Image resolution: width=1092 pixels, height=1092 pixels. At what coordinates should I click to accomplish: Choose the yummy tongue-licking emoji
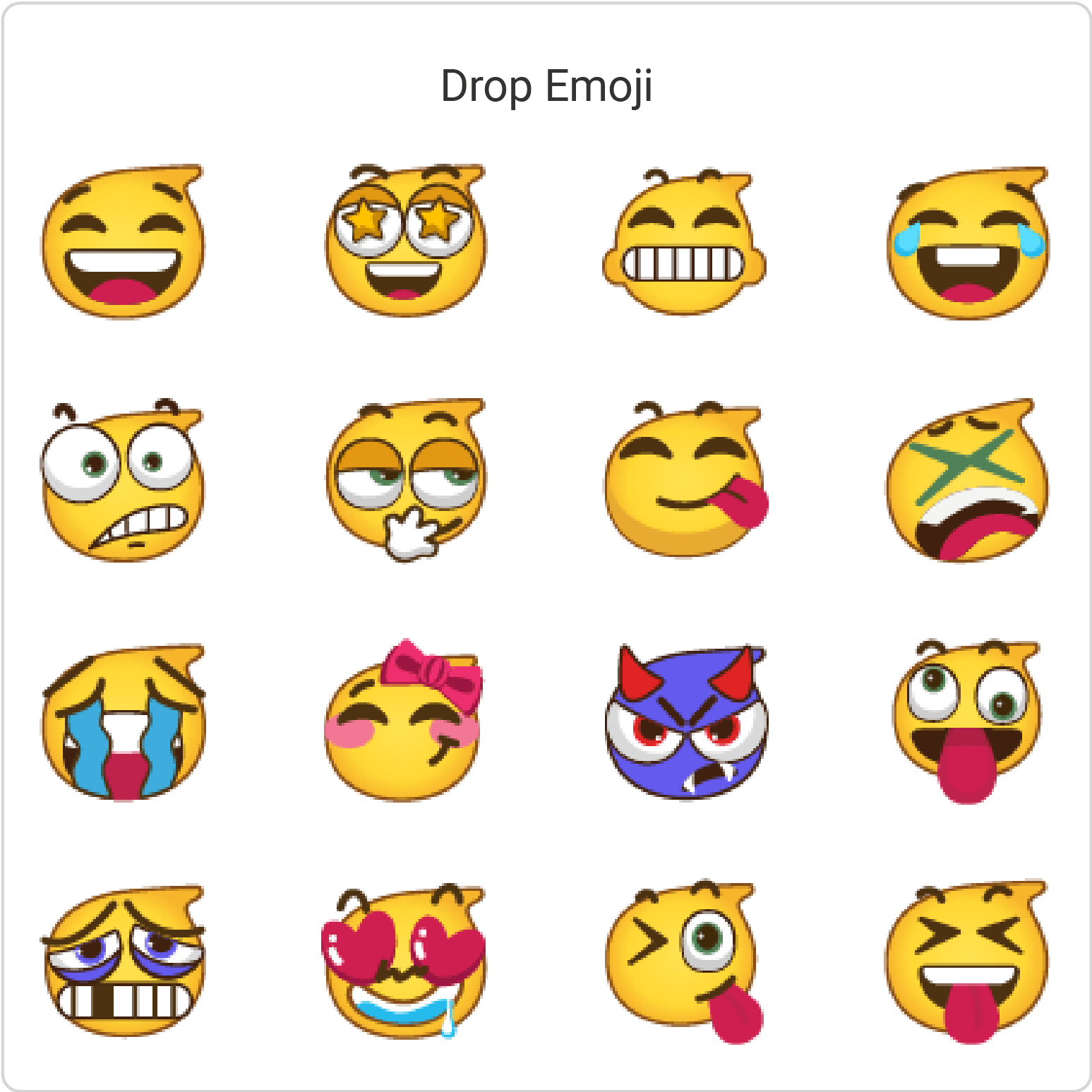pyautogui.click(x=685, y=480)
